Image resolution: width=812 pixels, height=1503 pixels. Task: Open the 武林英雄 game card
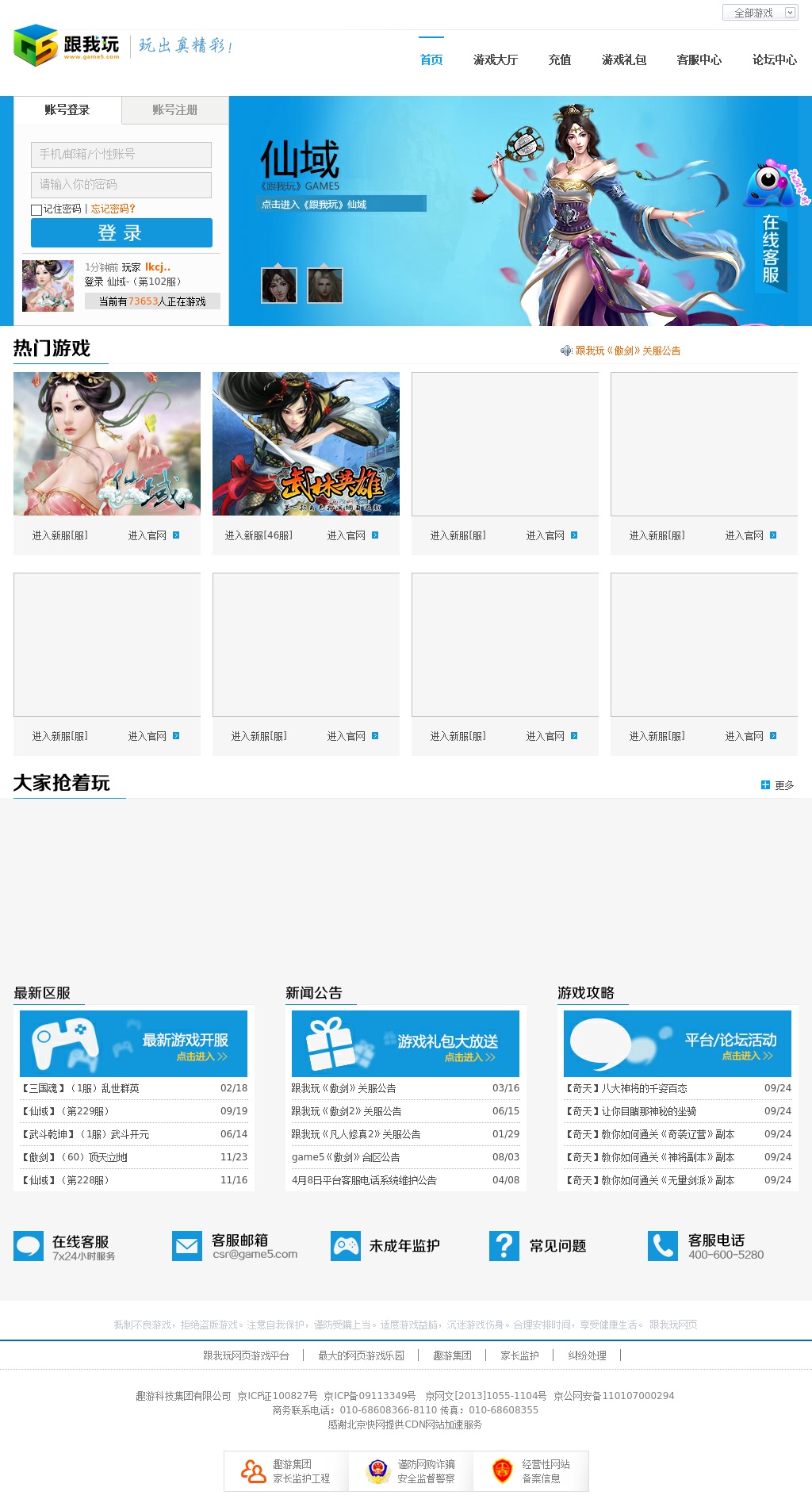pos(305,443)
